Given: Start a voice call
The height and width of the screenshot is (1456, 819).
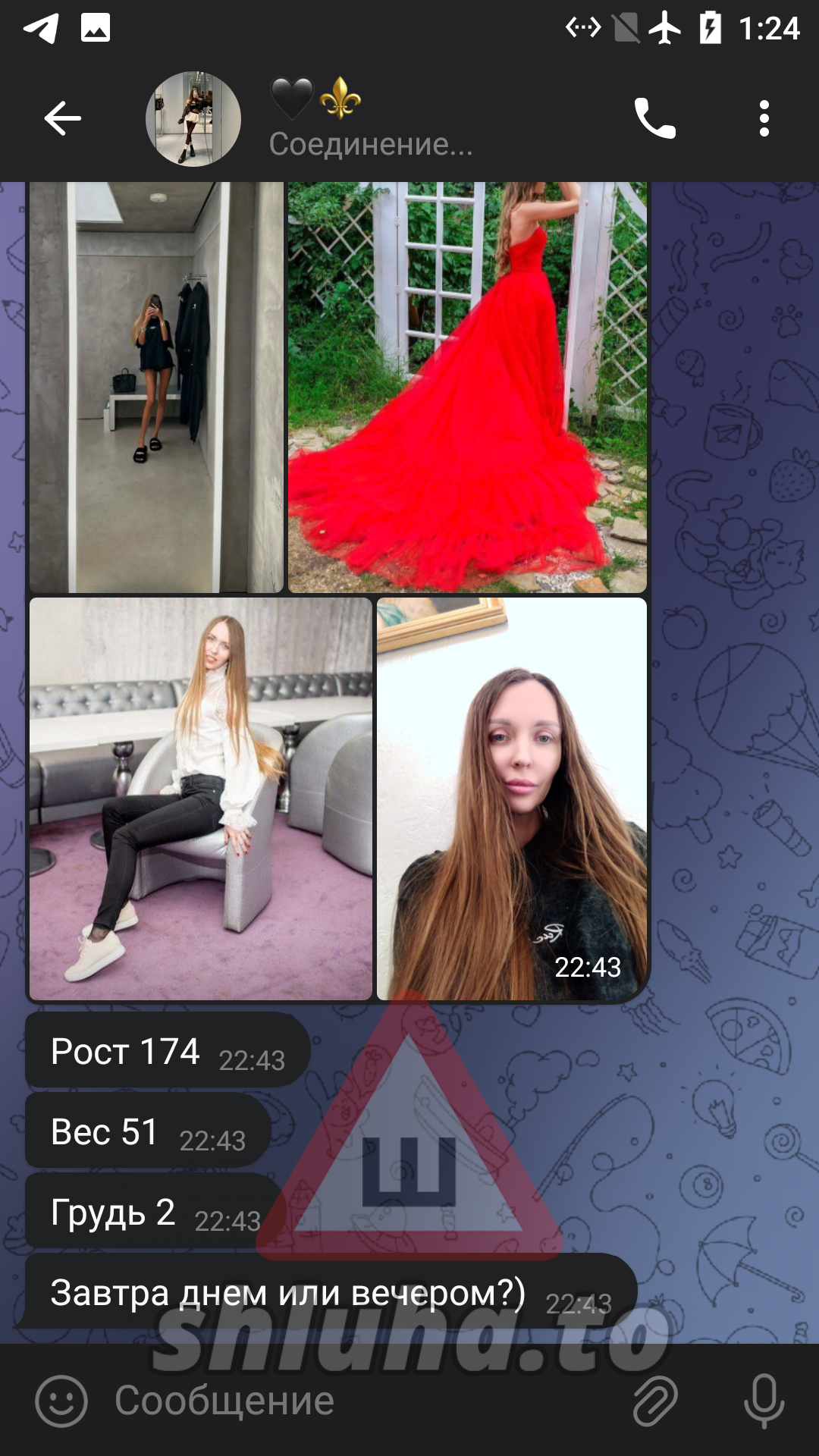Looking at the screenshot, I should pyautogui.click(x=655, y=118).
